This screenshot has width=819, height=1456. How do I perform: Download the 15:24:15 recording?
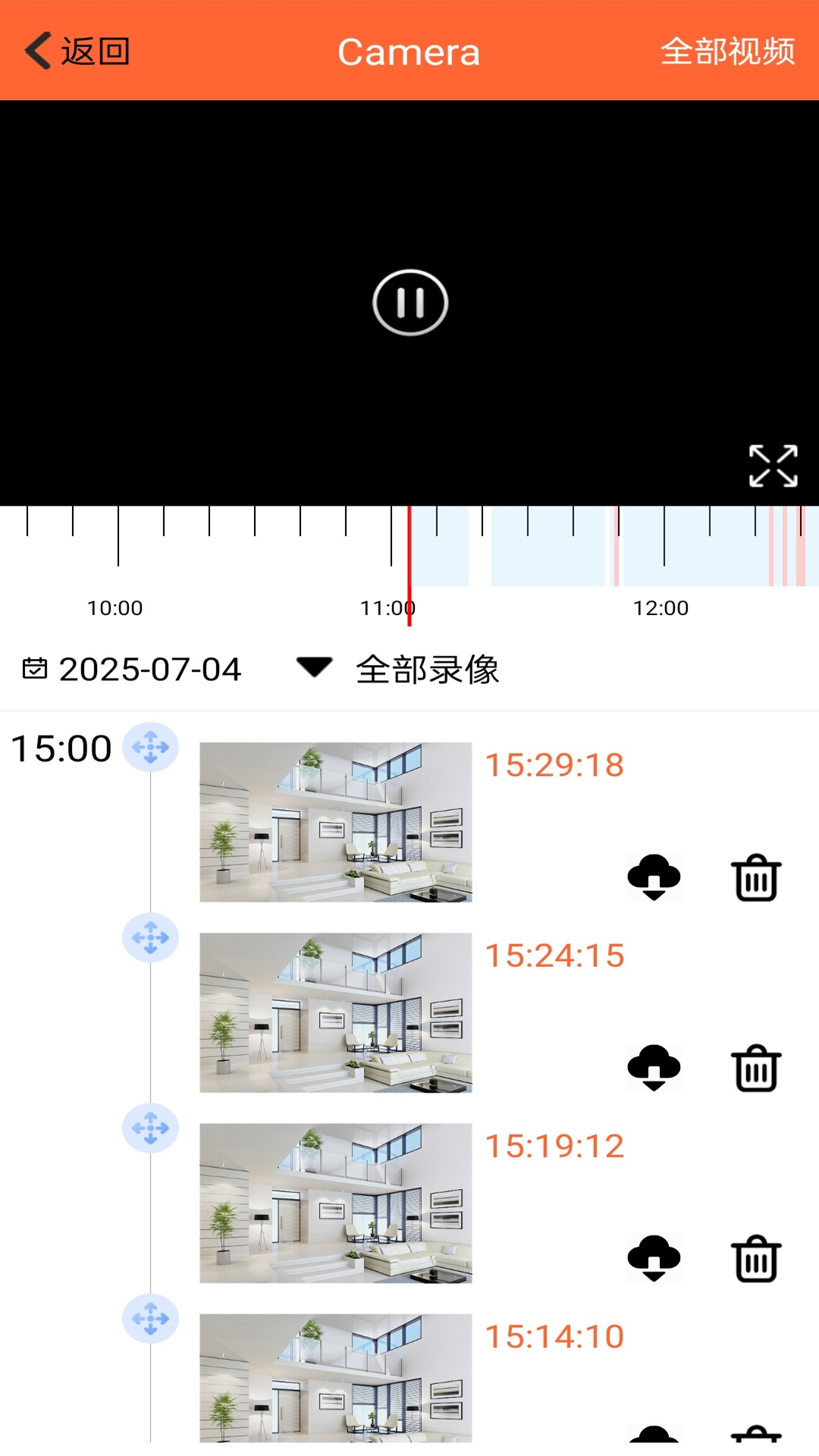click(x=654, y=1066)
